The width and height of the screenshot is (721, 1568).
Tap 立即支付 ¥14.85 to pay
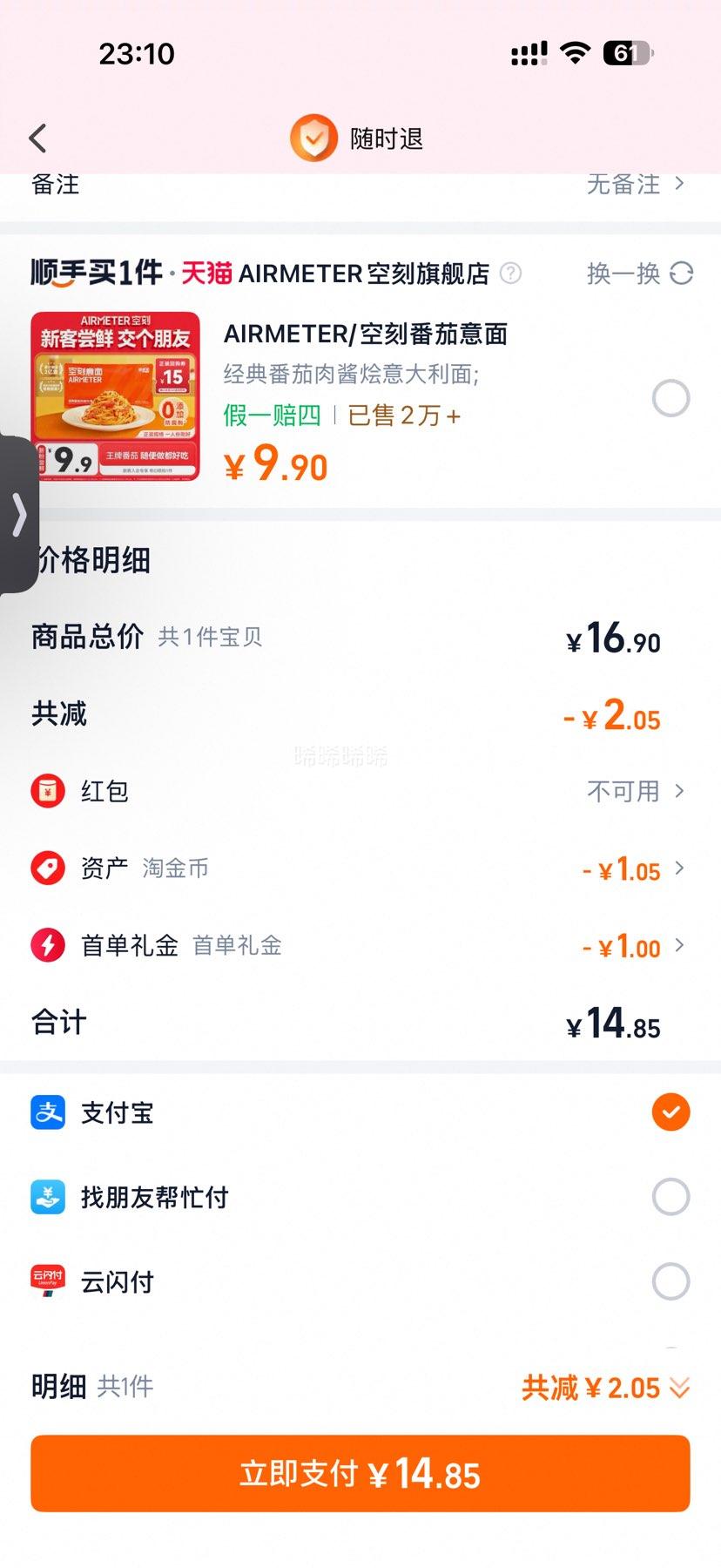(360, 1474)
